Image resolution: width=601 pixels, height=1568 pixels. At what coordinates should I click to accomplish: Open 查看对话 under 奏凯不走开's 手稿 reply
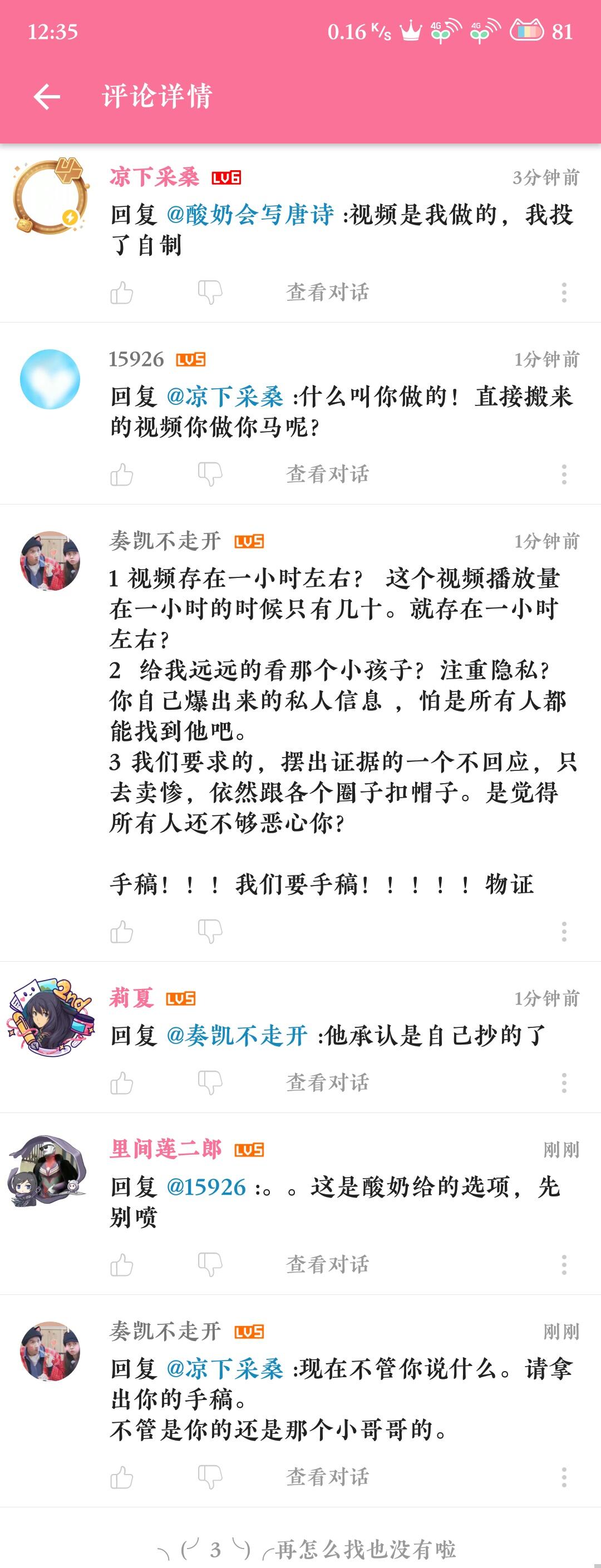coord(328,1477)
